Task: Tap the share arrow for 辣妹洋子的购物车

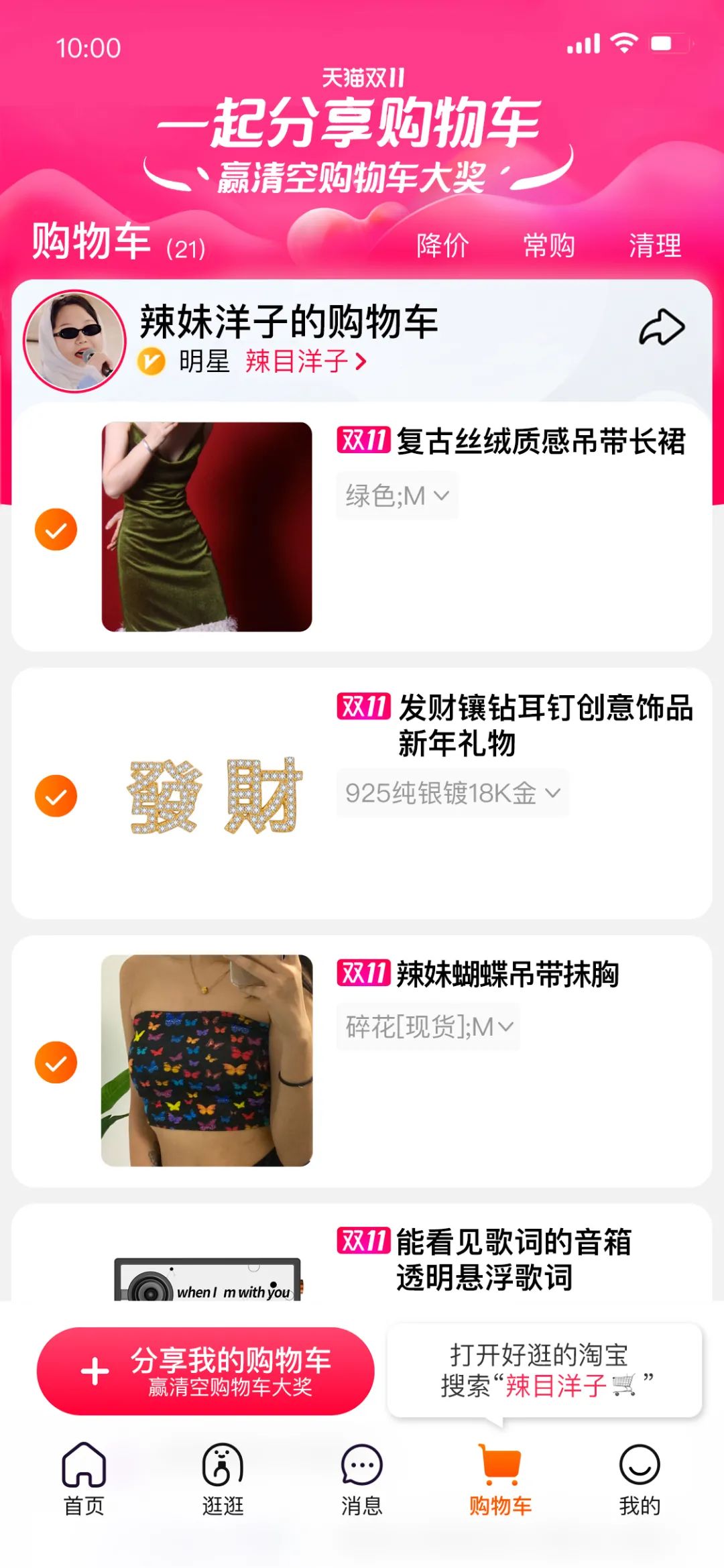Action: click(x=660, y=328)
